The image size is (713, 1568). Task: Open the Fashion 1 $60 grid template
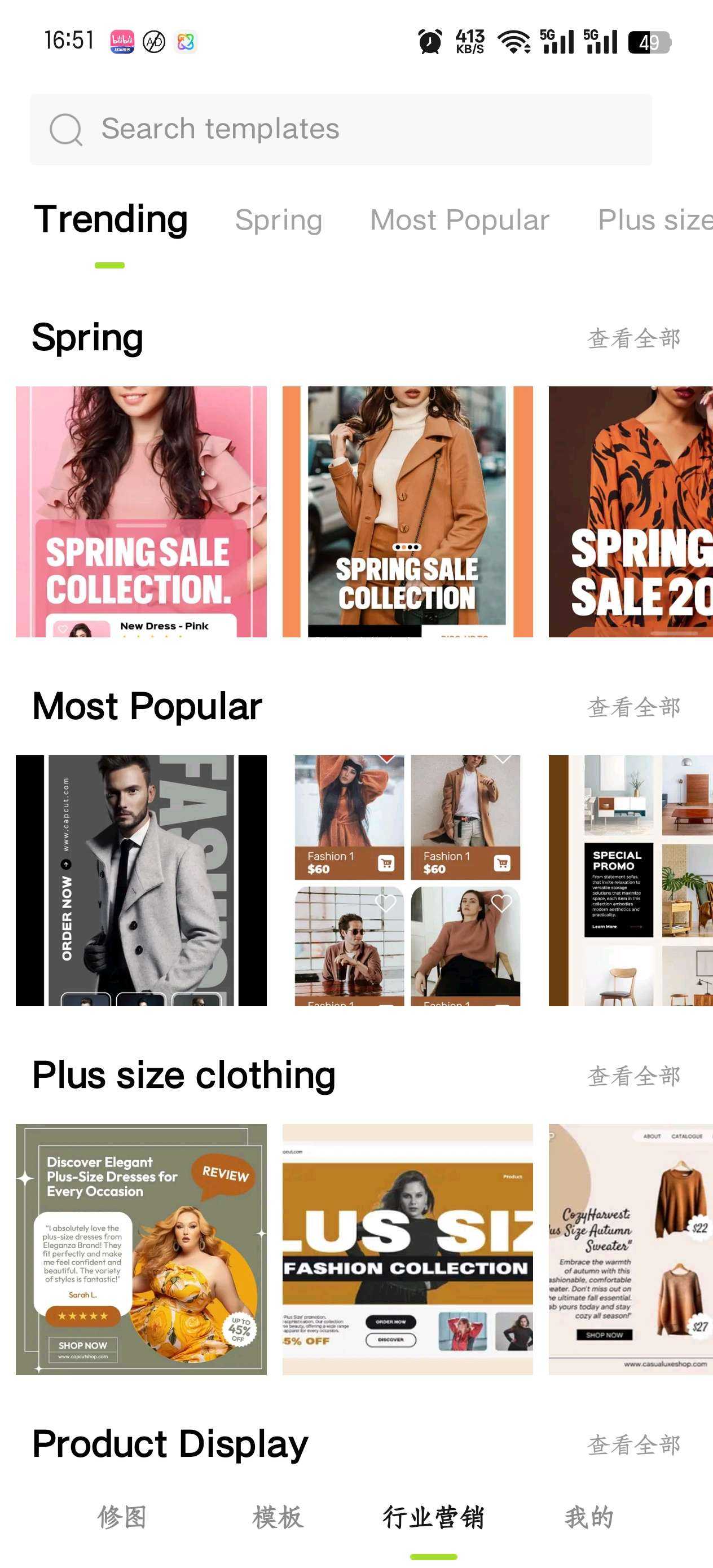click(407, 880)
